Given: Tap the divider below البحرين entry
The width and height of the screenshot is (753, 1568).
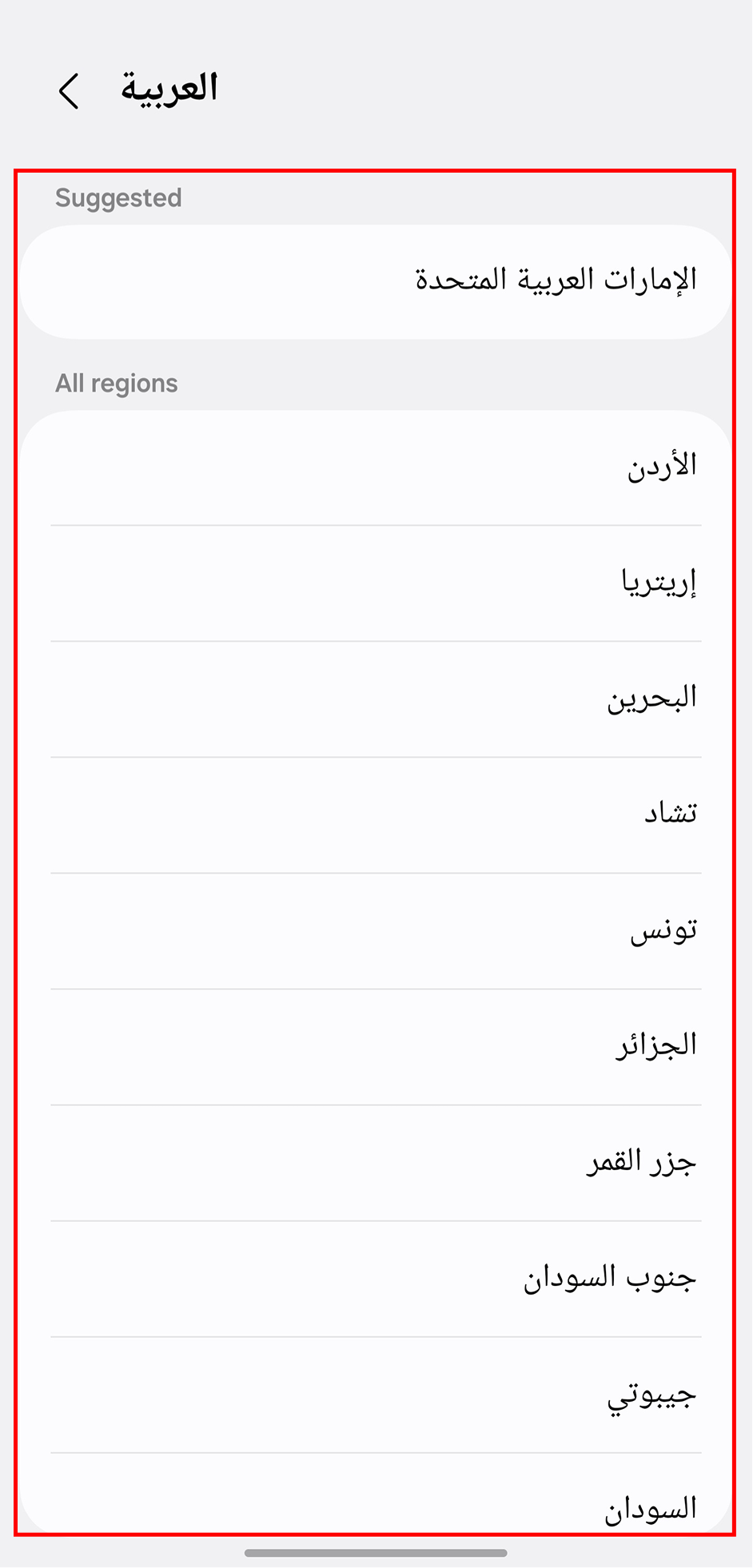Looking at the screenshot, I should click(376, 755).
